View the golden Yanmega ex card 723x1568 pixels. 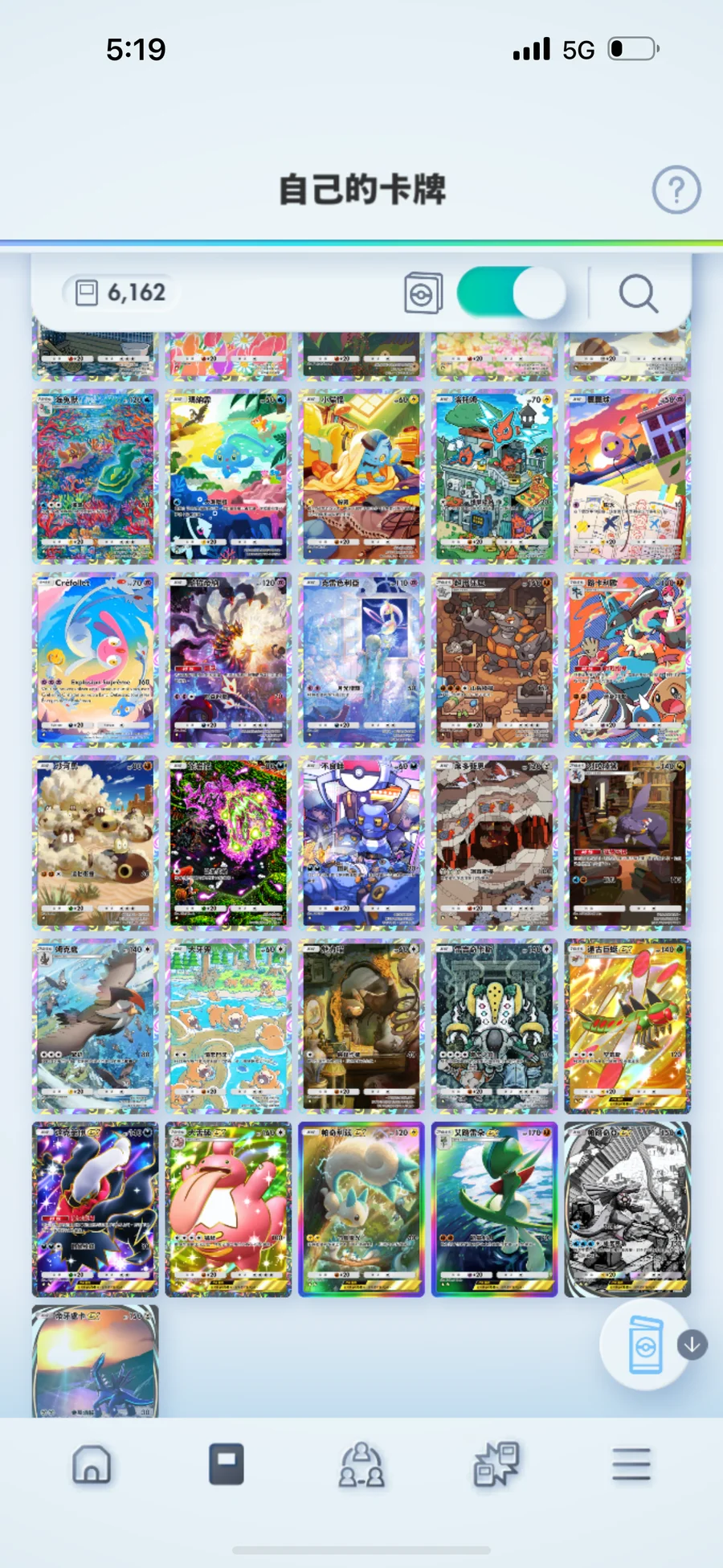point(627,1026)
